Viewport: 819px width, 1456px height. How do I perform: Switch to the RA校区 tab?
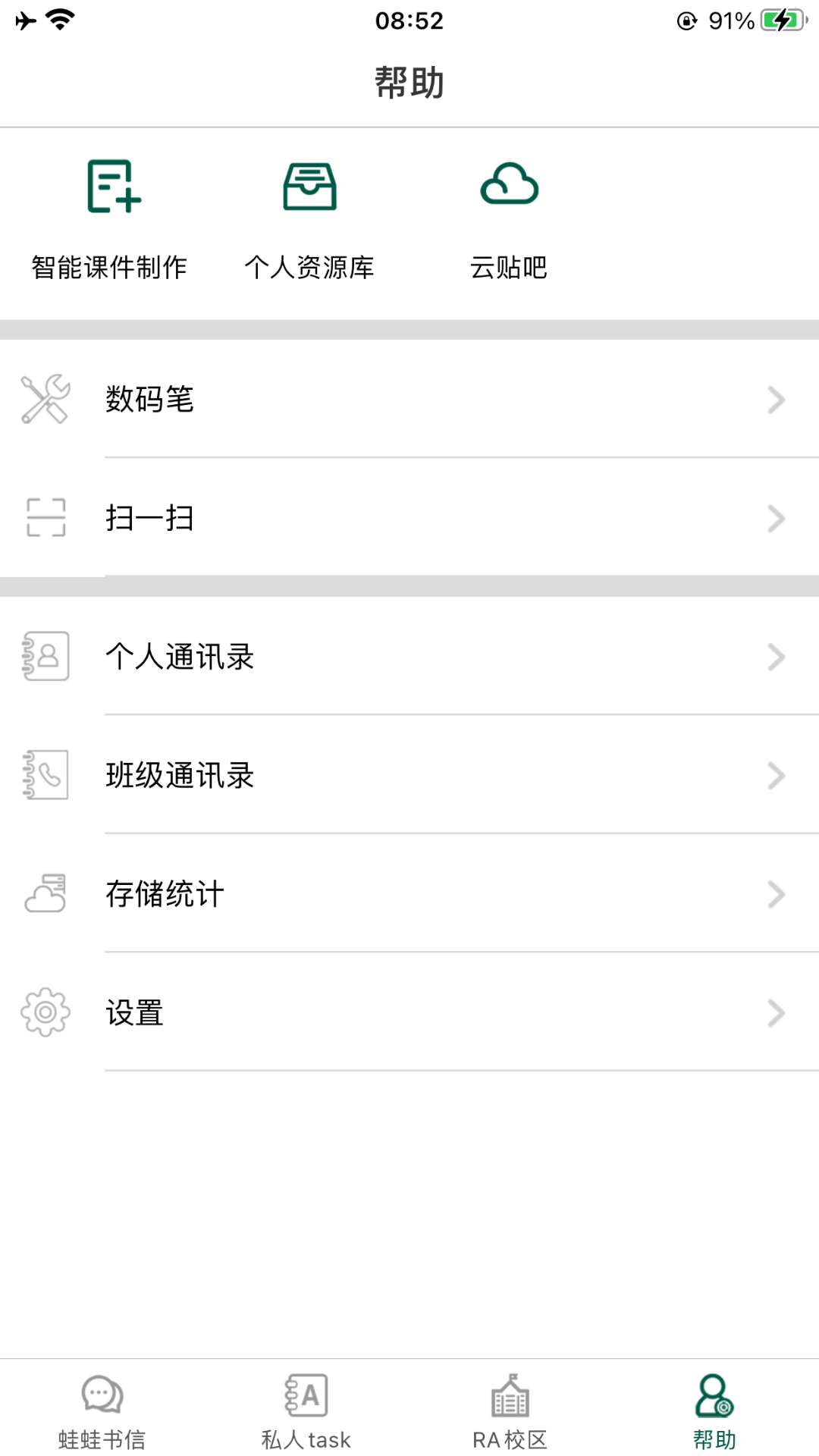pyautogui.click(x=510, y=1410)
